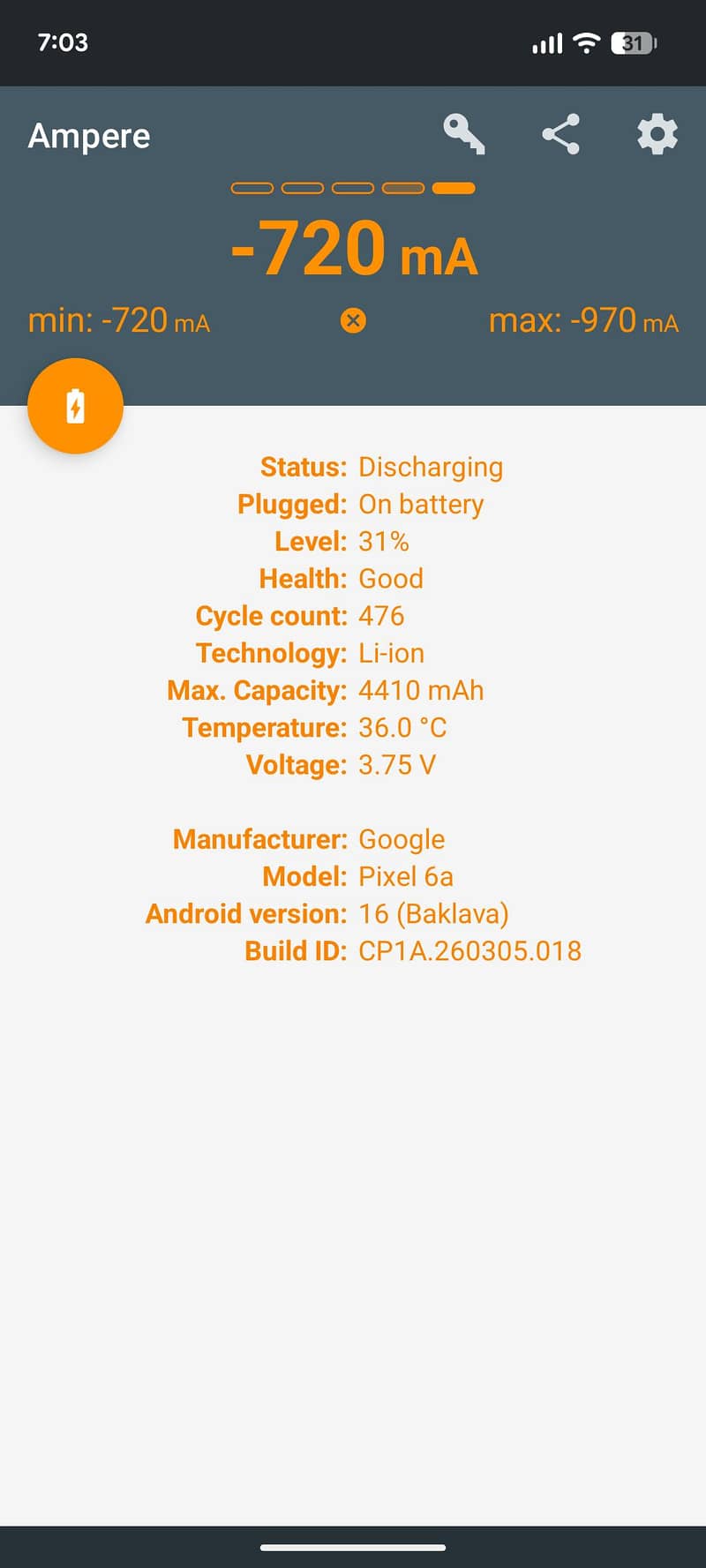
Task: Tap the Cycle count value 476
Action: (x=381, y=615)
